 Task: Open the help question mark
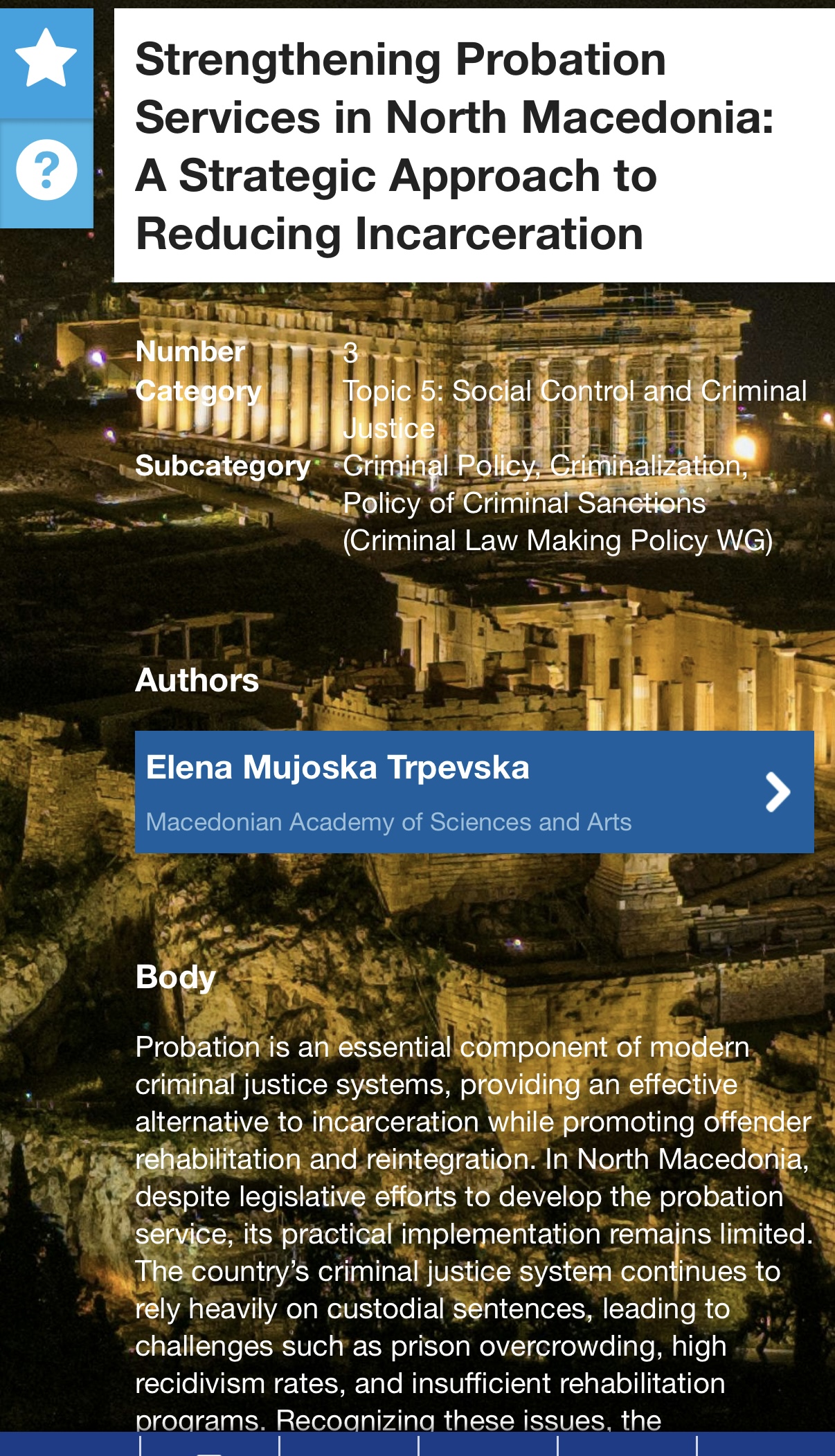(x=46, y=170)
